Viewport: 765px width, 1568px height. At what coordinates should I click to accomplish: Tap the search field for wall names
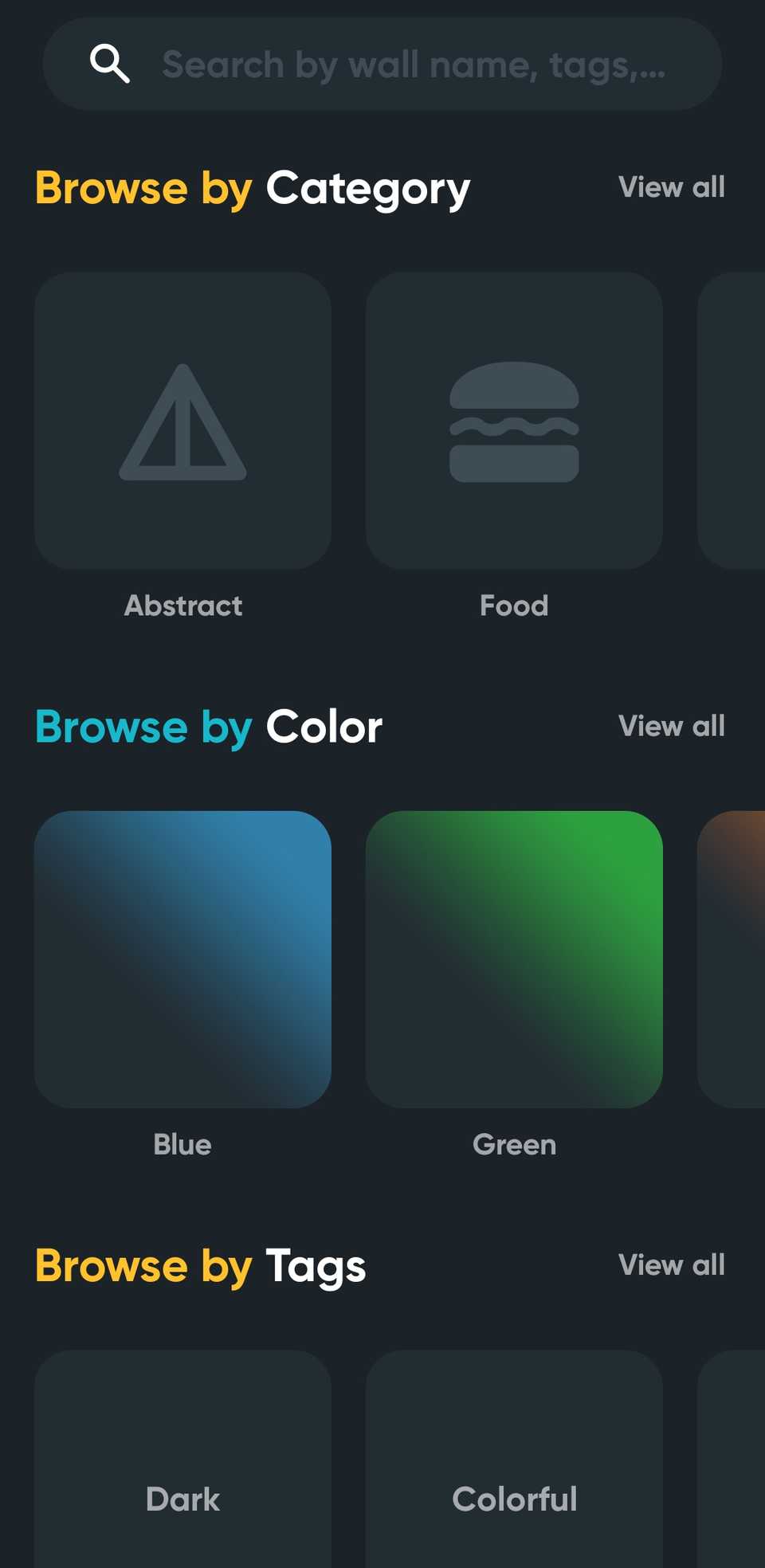413,65
